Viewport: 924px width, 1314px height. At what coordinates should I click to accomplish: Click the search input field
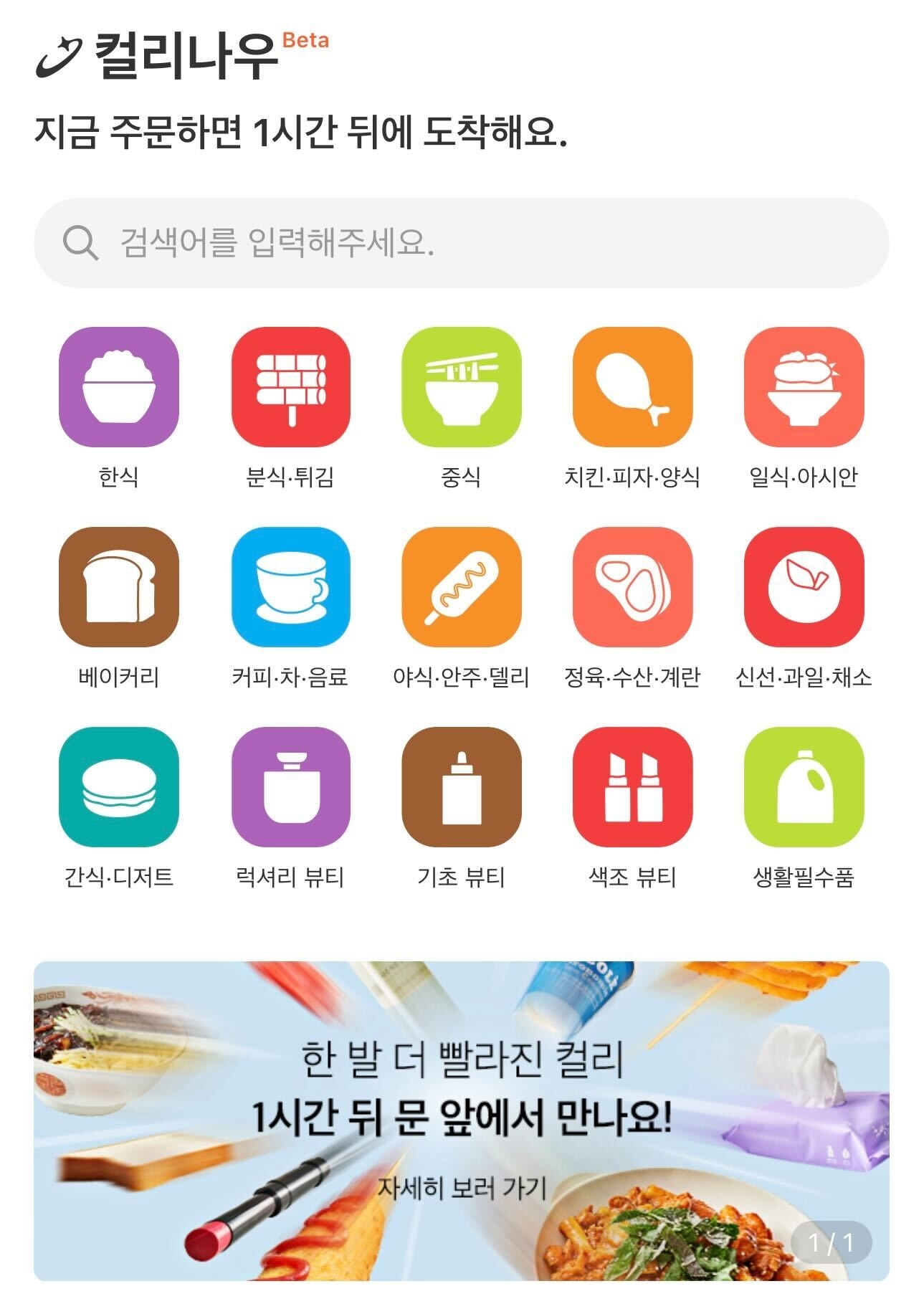tap(462, 244)
